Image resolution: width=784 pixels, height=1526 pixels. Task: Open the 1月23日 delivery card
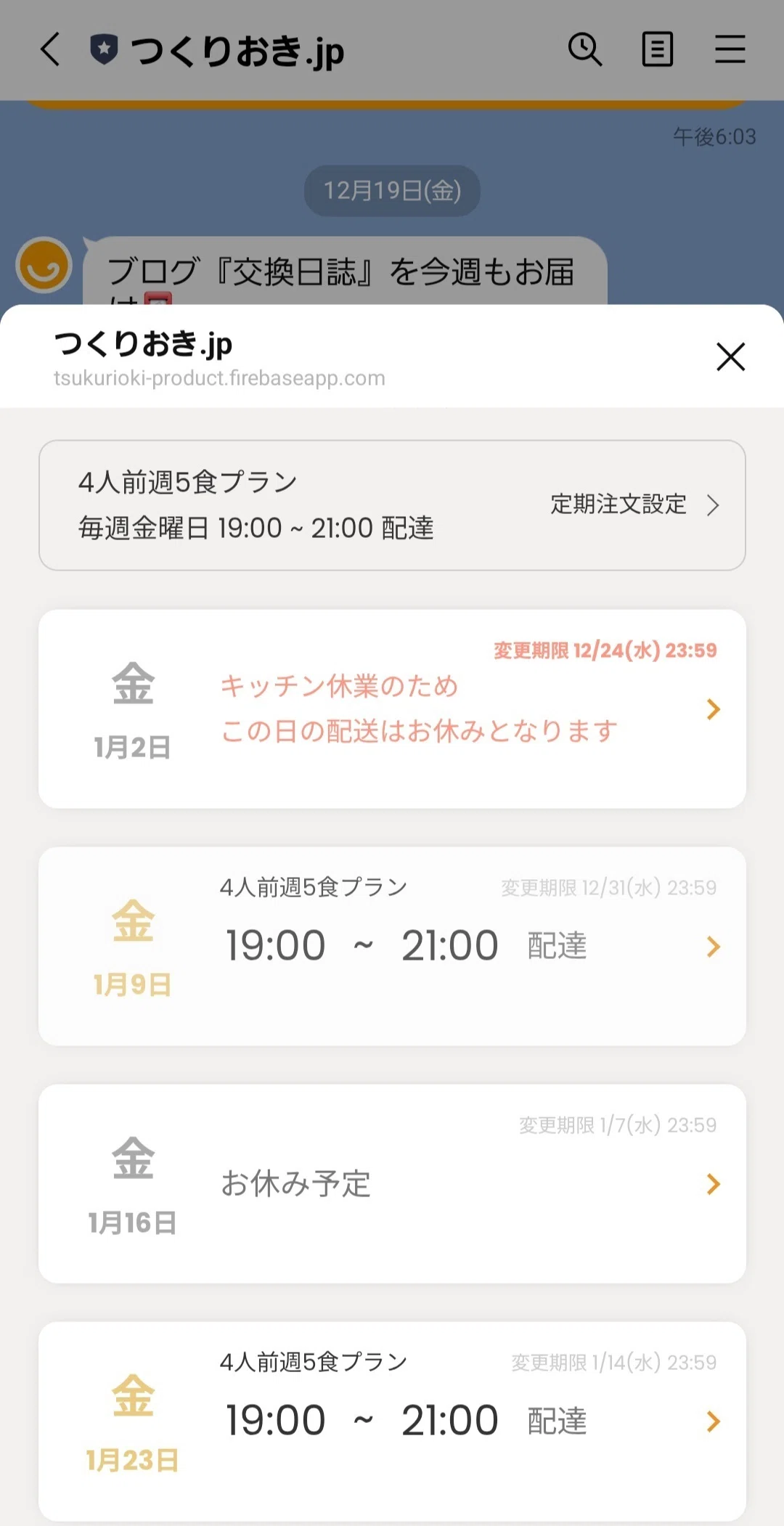[392, 1421]
